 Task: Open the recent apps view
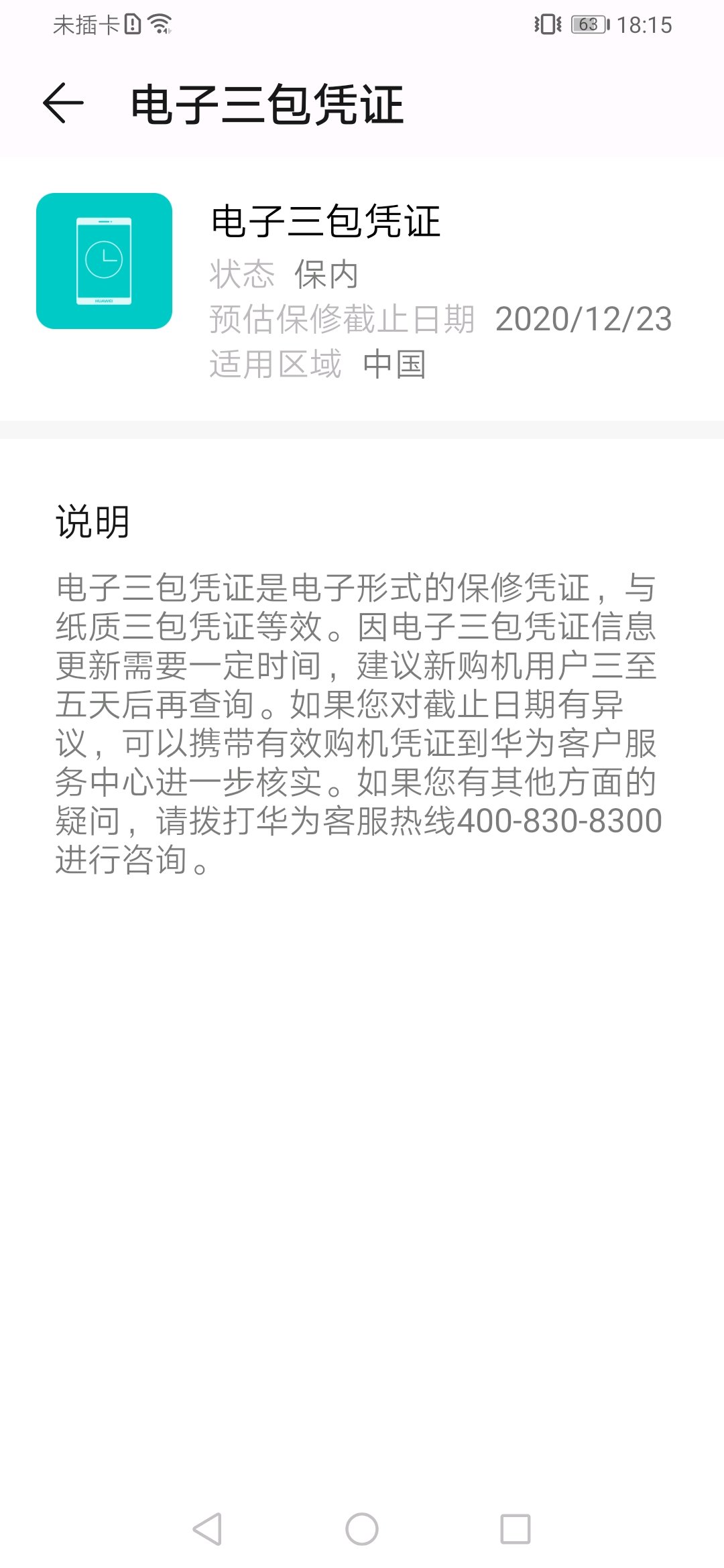(516, 1529)
